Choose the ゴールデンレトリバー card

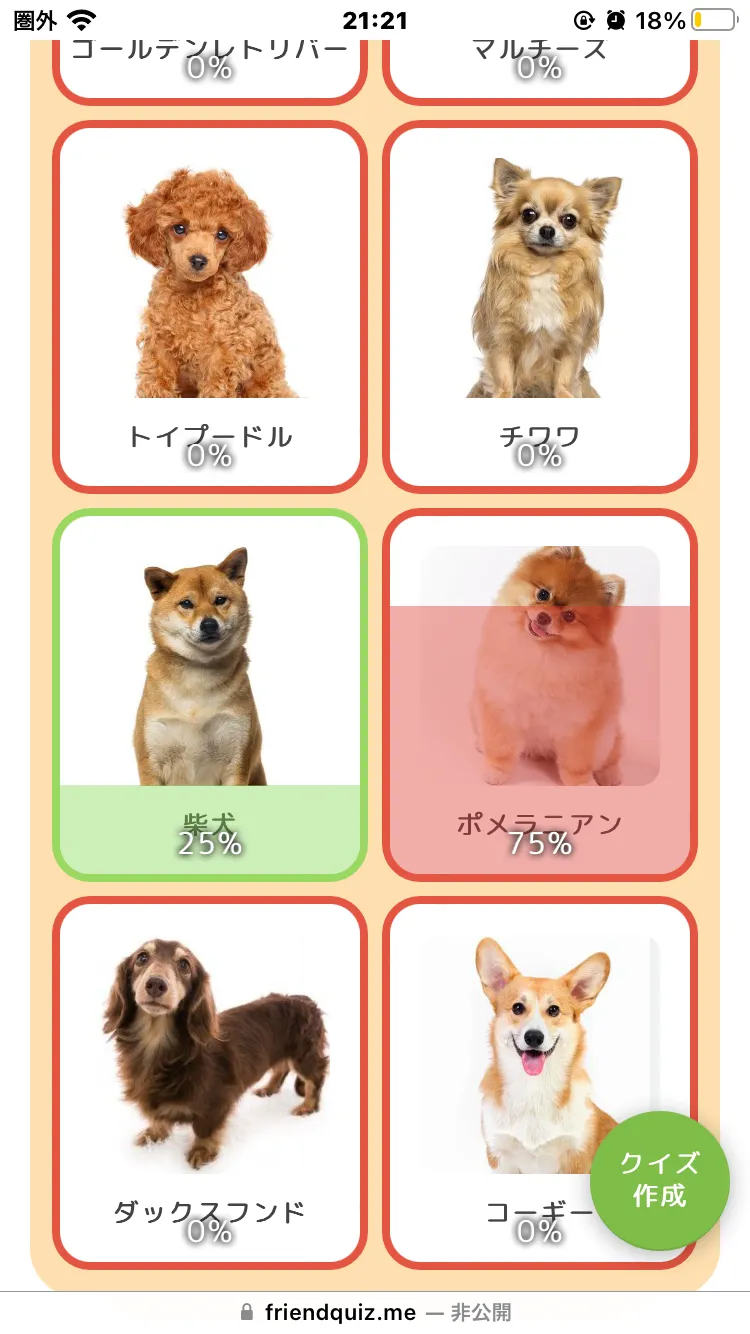(x=210, y=70)
